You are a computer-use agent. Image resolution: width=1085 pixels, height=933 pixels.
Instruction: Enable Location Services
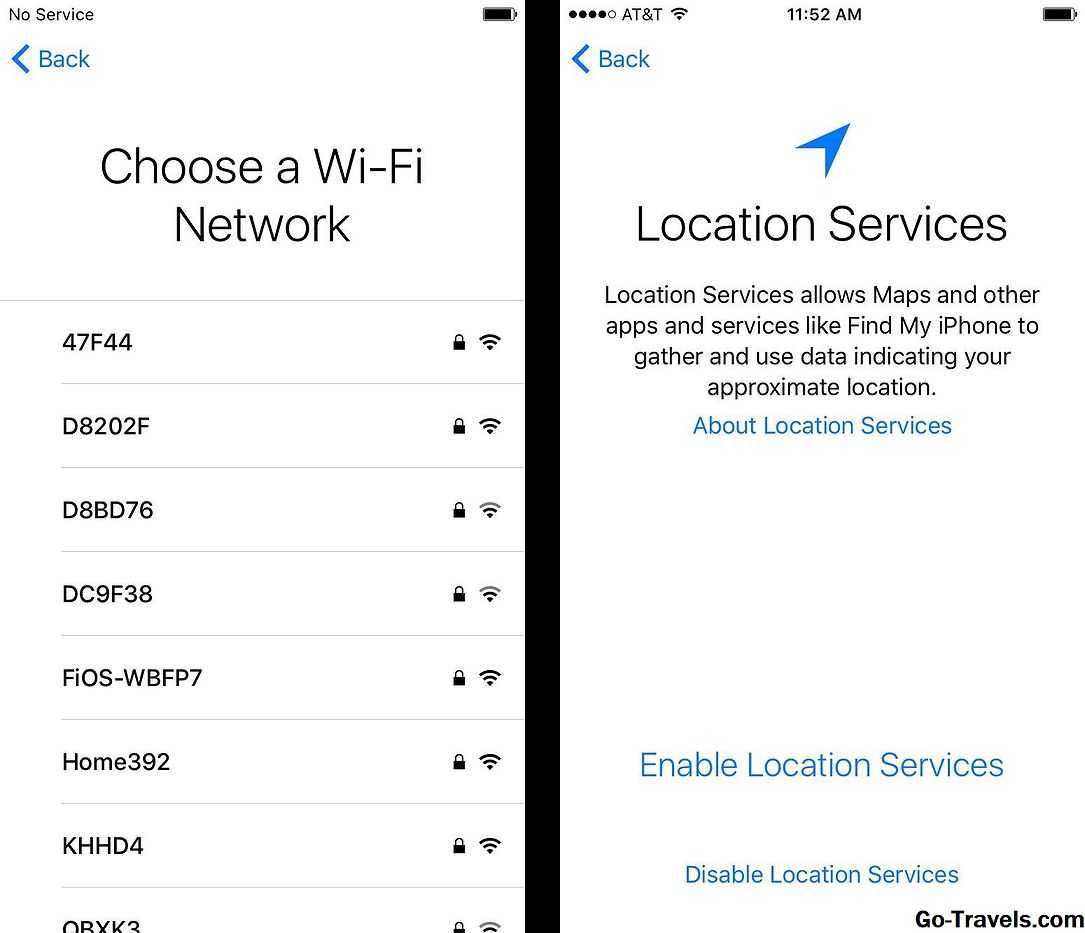coord(821,765)
